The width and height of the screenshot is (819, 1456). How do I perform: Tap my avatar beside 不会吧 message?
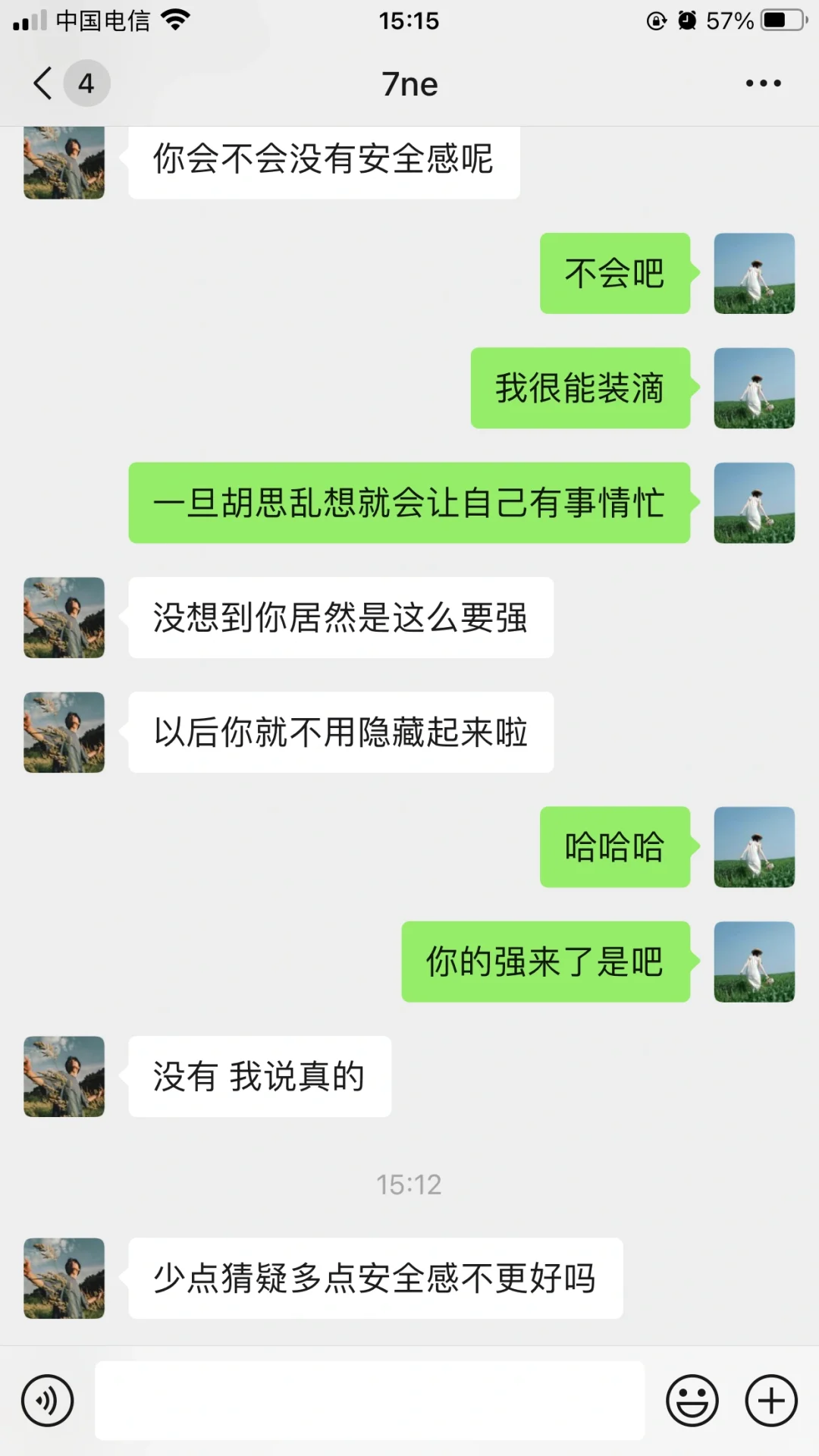tap(755, 273)
